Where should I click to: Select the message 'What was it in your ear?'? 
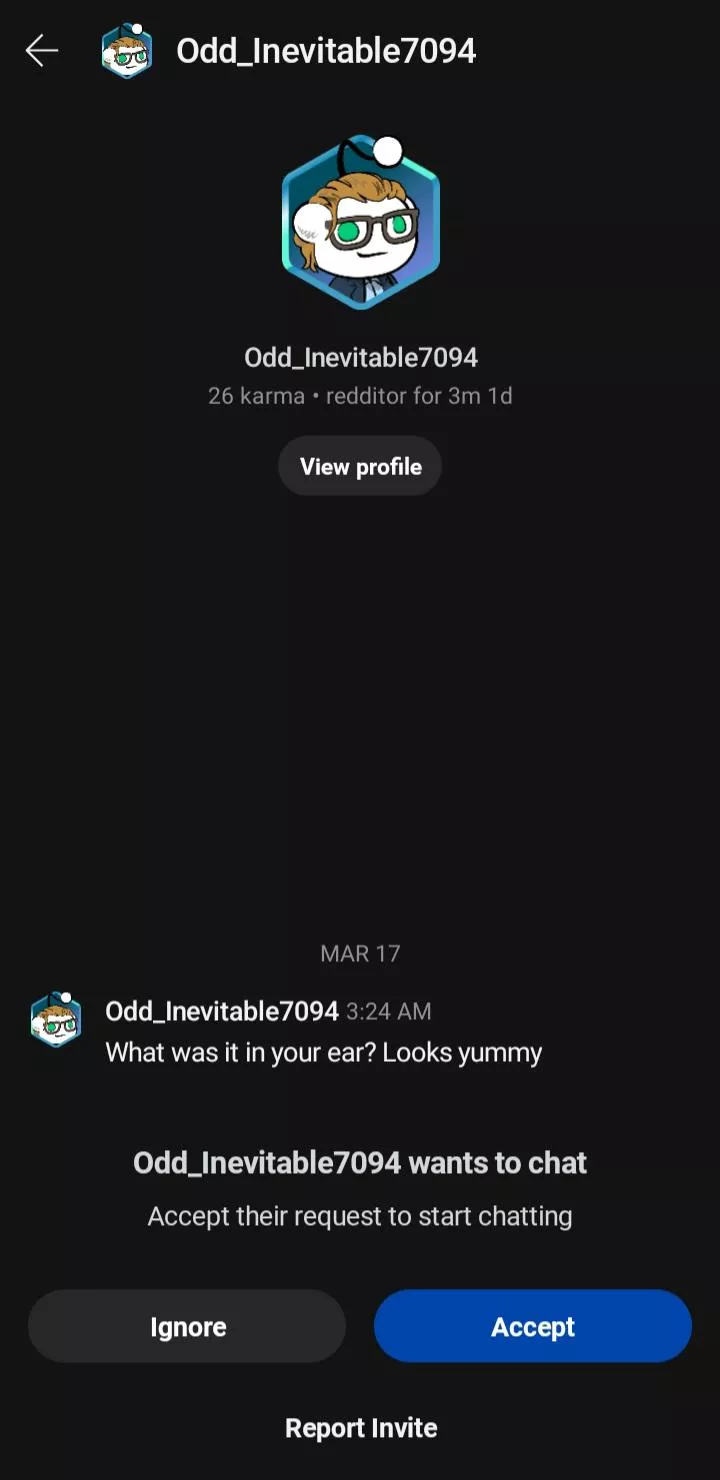pos(322,1052)
